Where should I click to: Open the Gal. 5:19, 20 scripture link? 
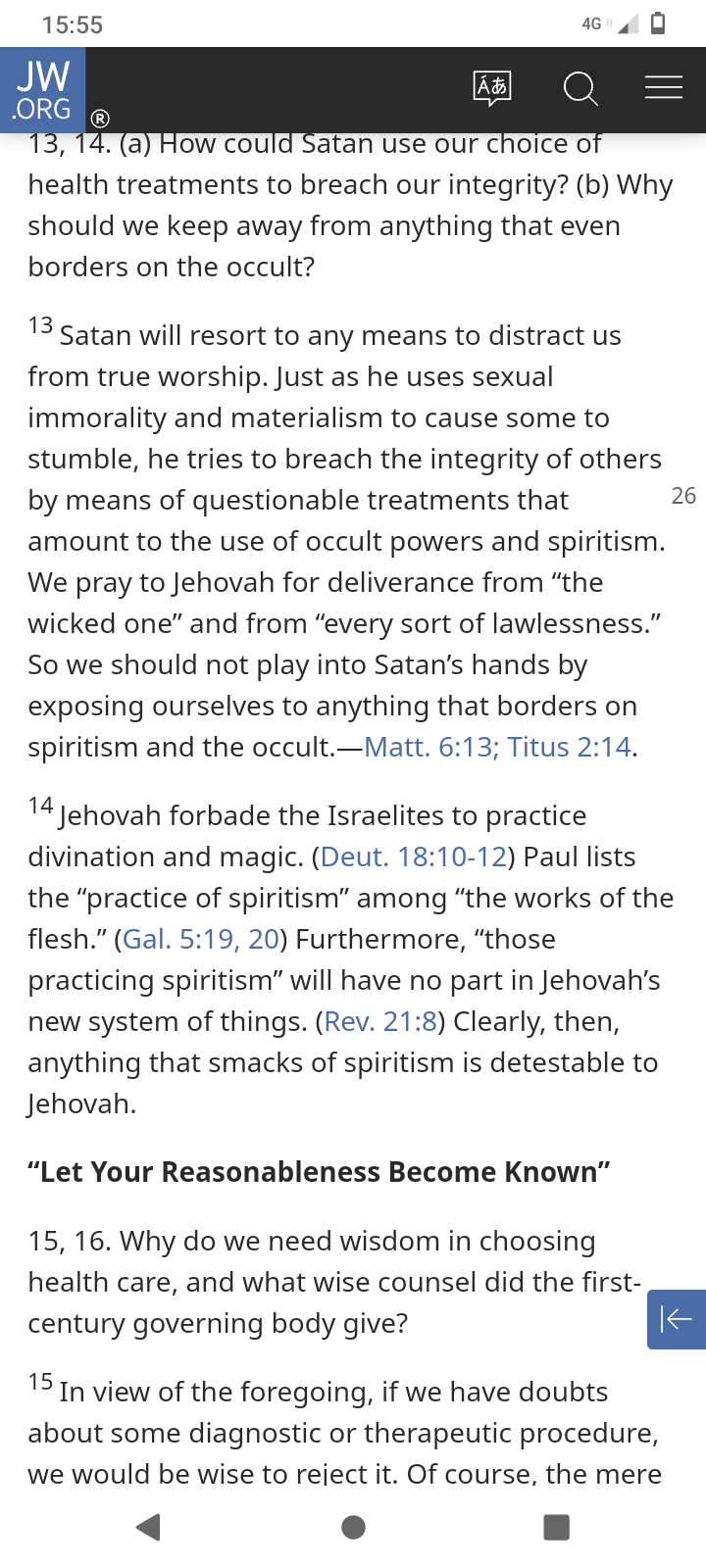pyautogui.click(x=201, y=939)
